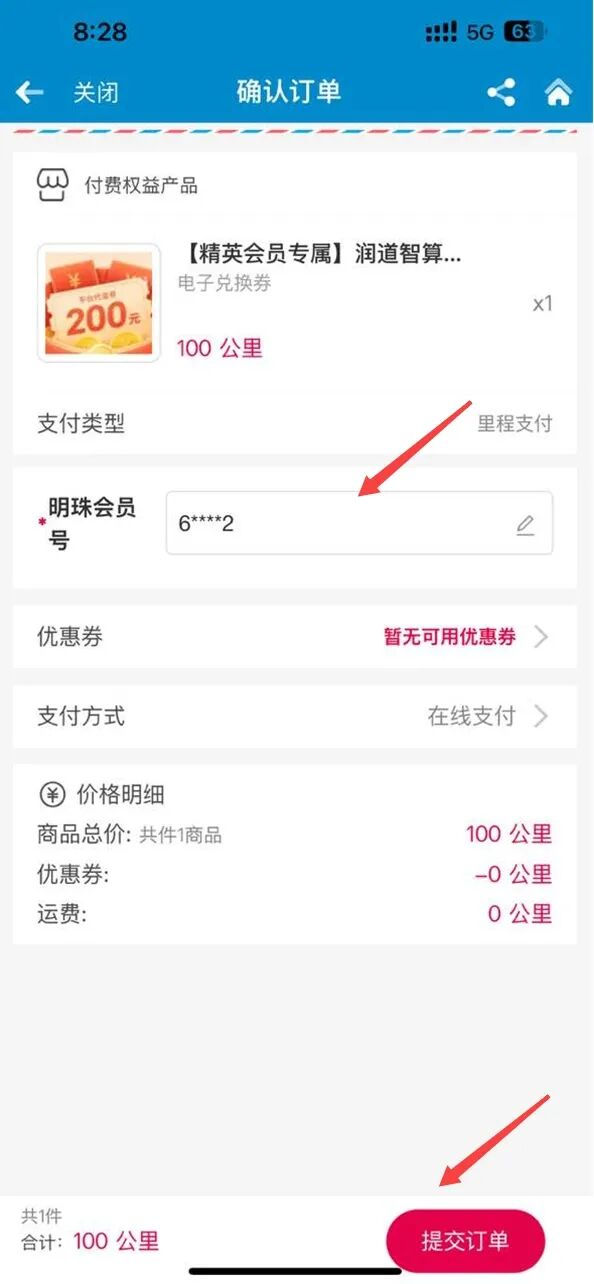Viewport: 594px width, 1284px height.
Task: Edit the 明珠会员号 field
Action: click(359, 523)
